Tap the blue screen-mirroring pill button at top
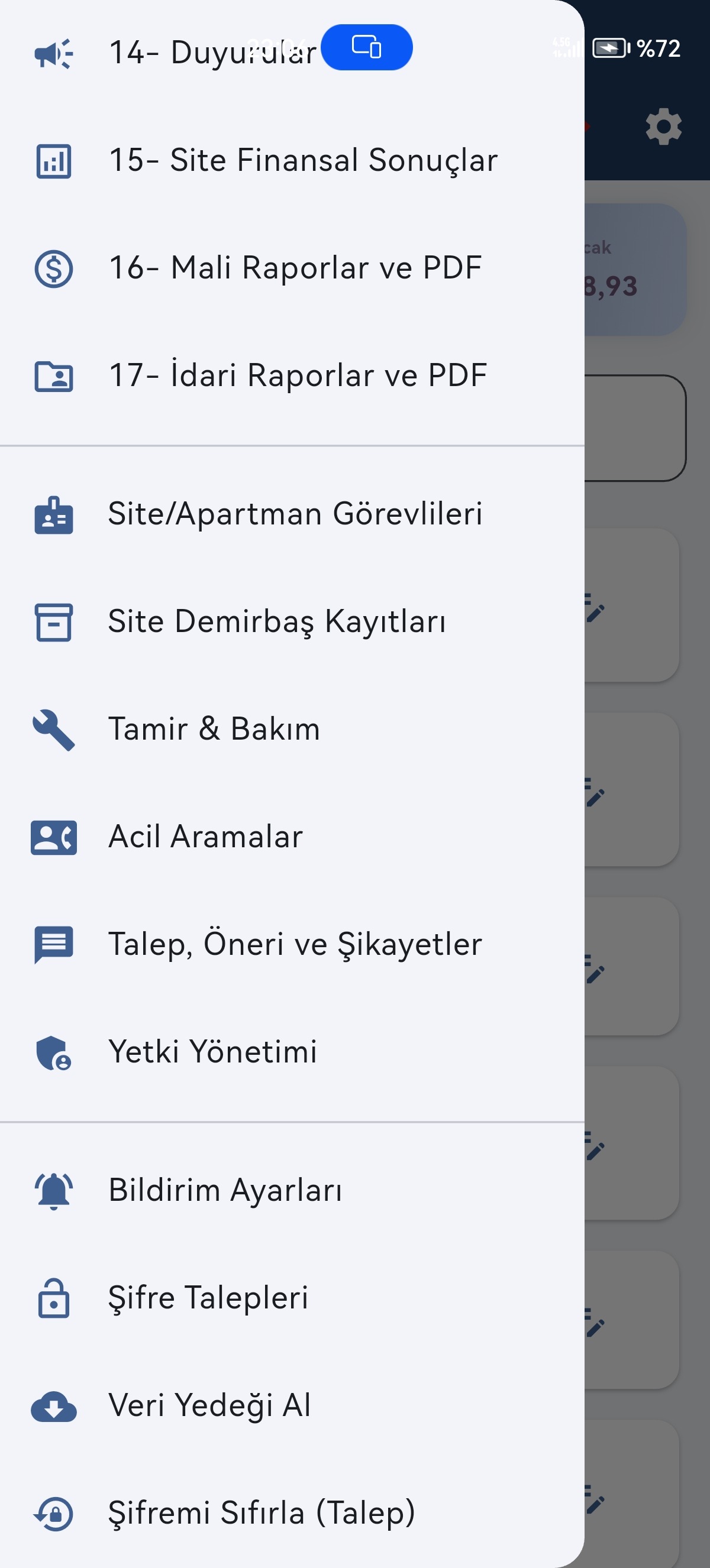The image size is (710, 1568). point(368,47)
